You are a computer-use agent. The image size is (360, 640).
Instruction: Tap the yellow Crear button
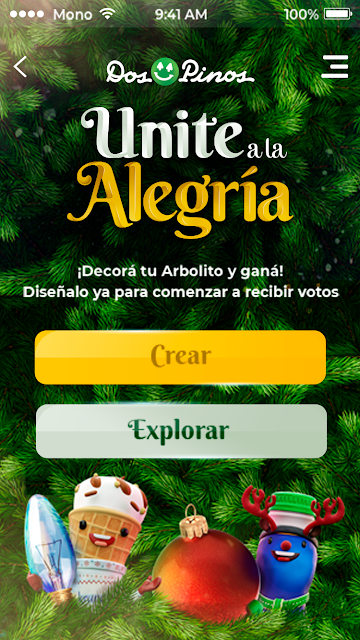point(180,357)
